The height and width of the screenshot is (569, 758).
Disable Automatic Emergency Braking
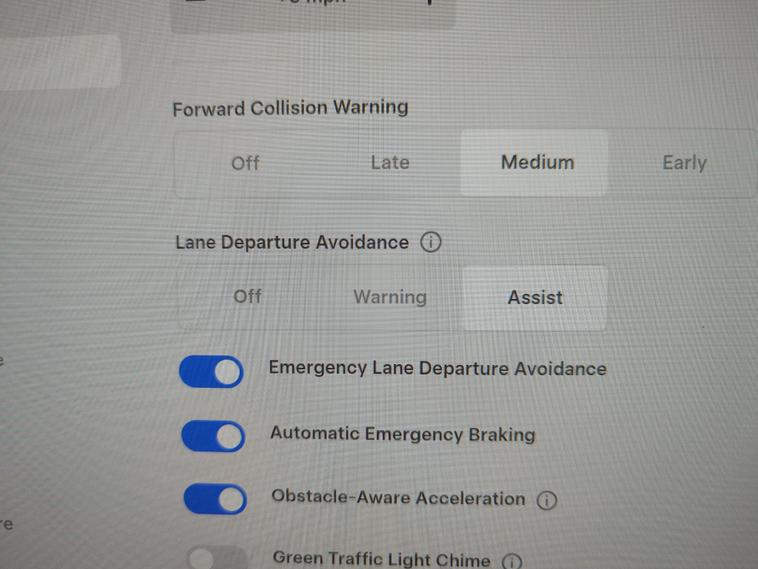point(213,437)
